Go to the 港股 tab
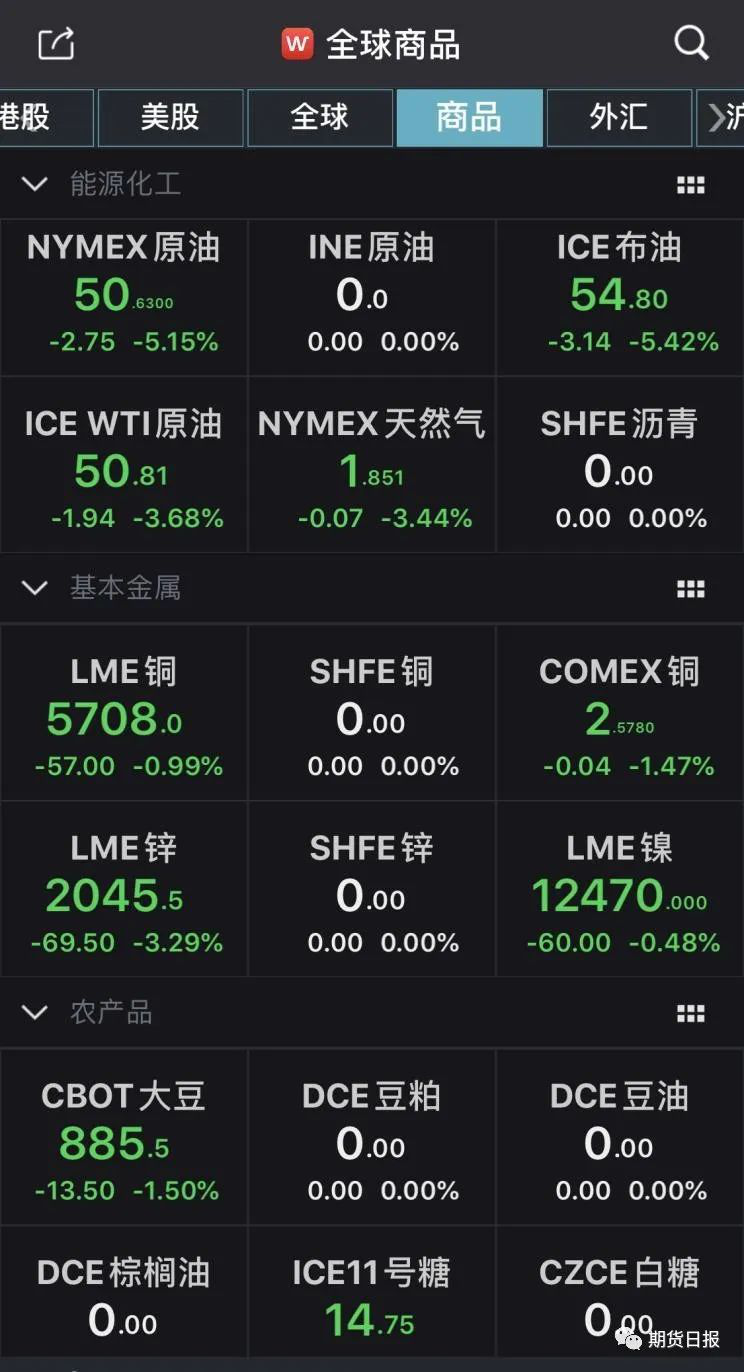This screenshot has height=1372, width=744. click(x=46, y=118)
